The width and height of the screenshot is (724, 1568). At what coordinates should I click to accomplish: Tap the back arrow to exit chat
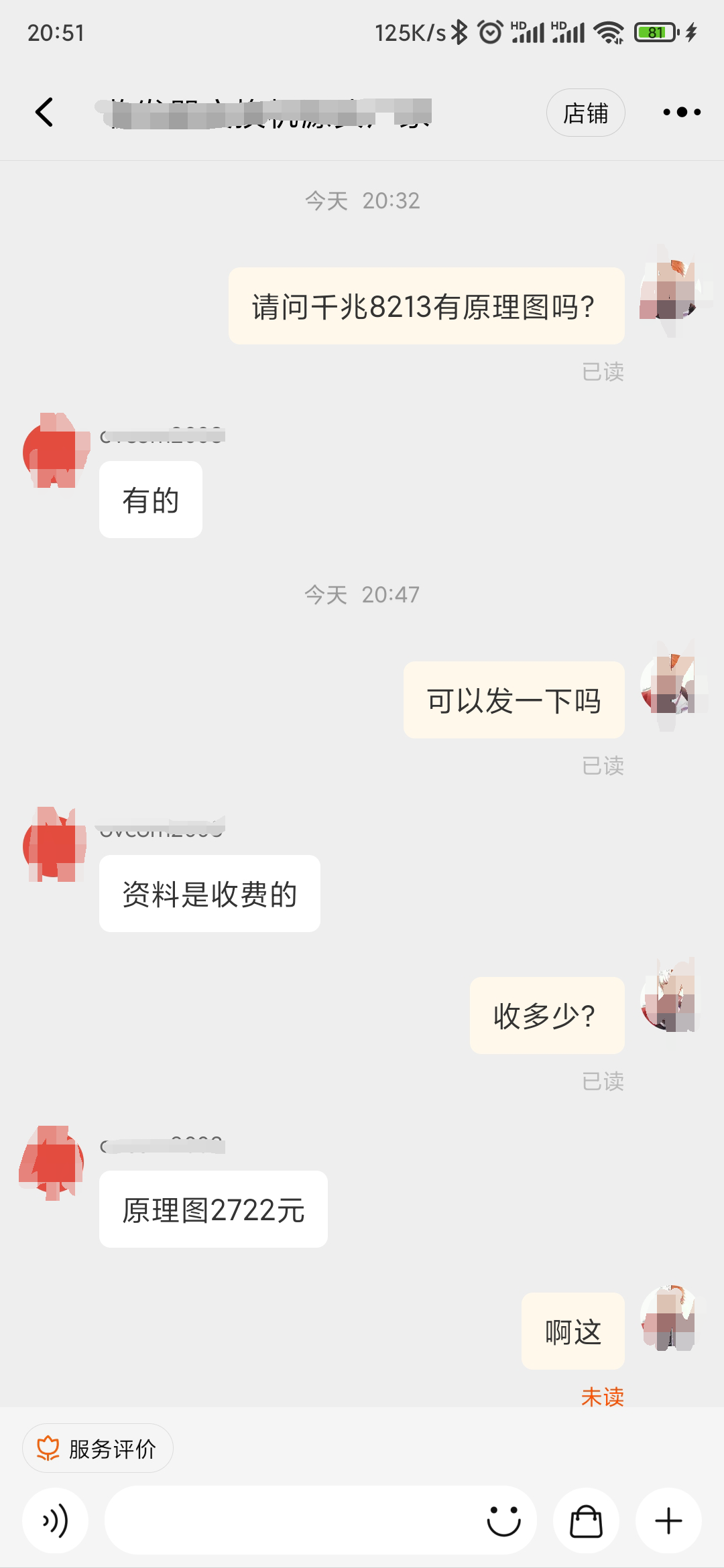click(44, 113)
